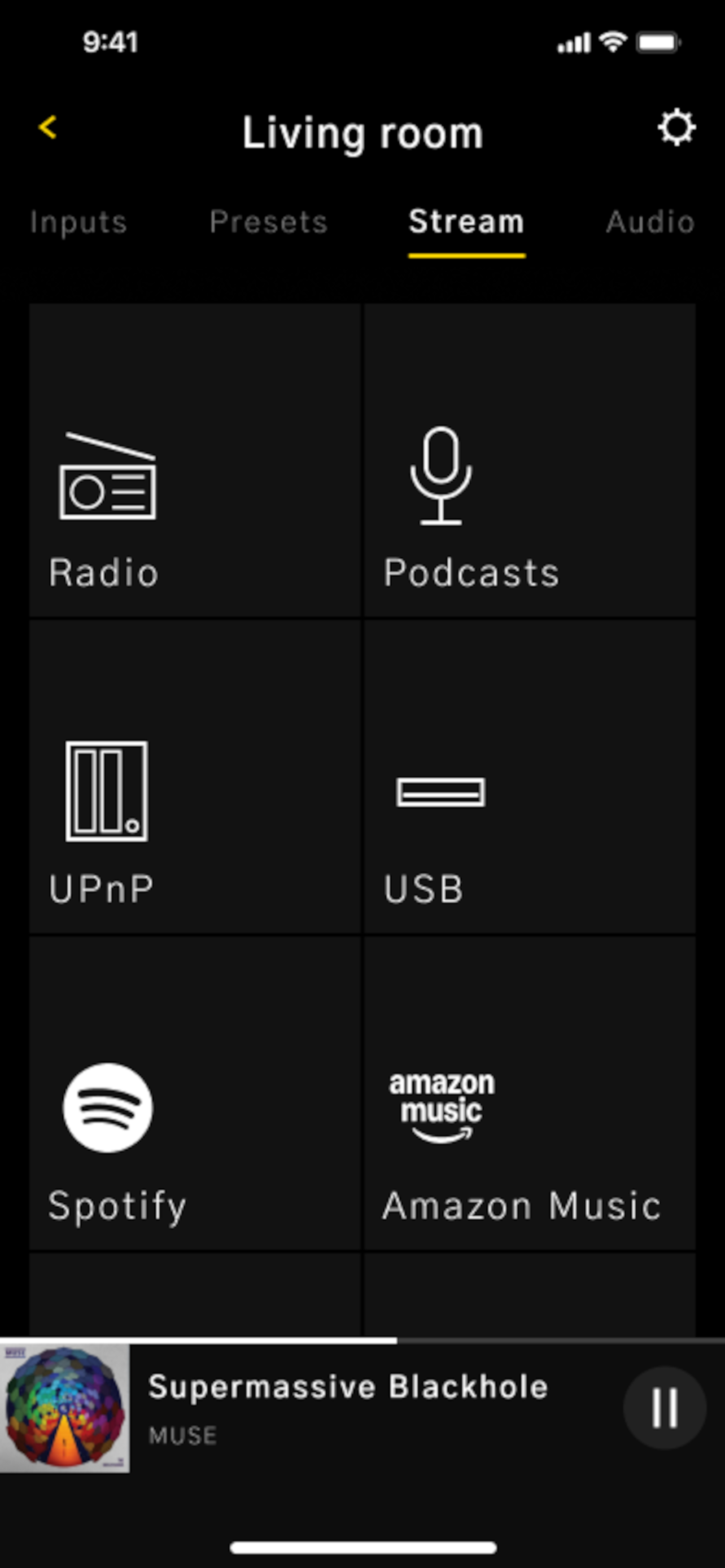Open the UPnP source
725x1568 pixels.
click(x=195, y=777)
